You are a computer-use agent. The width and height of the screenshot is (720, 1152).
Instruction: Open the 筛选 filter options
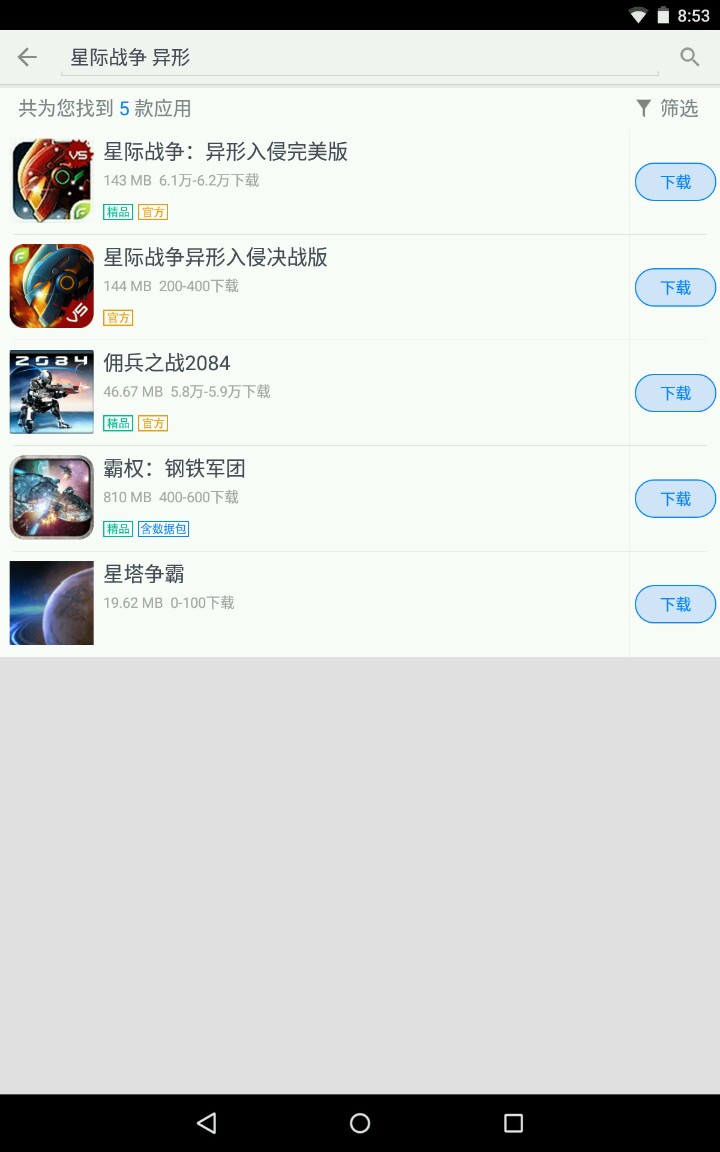click(667, 108)
